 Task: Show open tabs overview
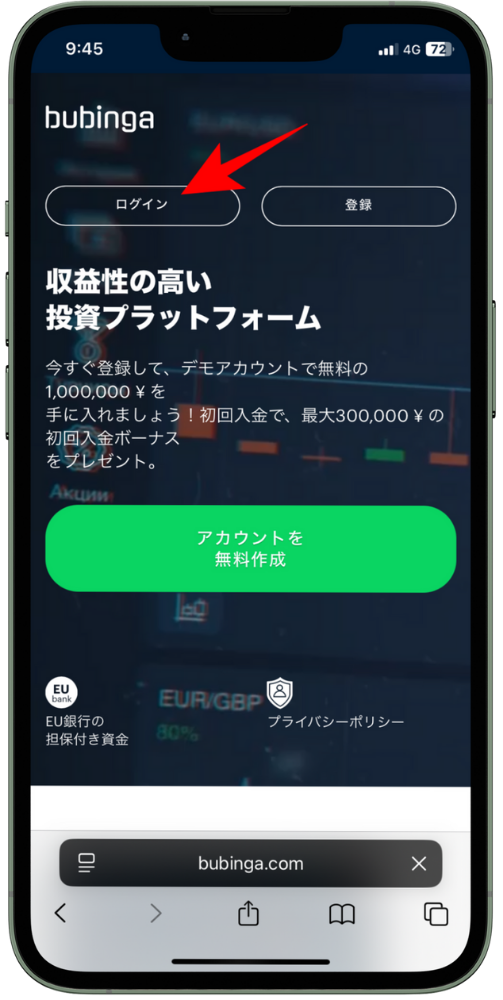click(436, 915)
